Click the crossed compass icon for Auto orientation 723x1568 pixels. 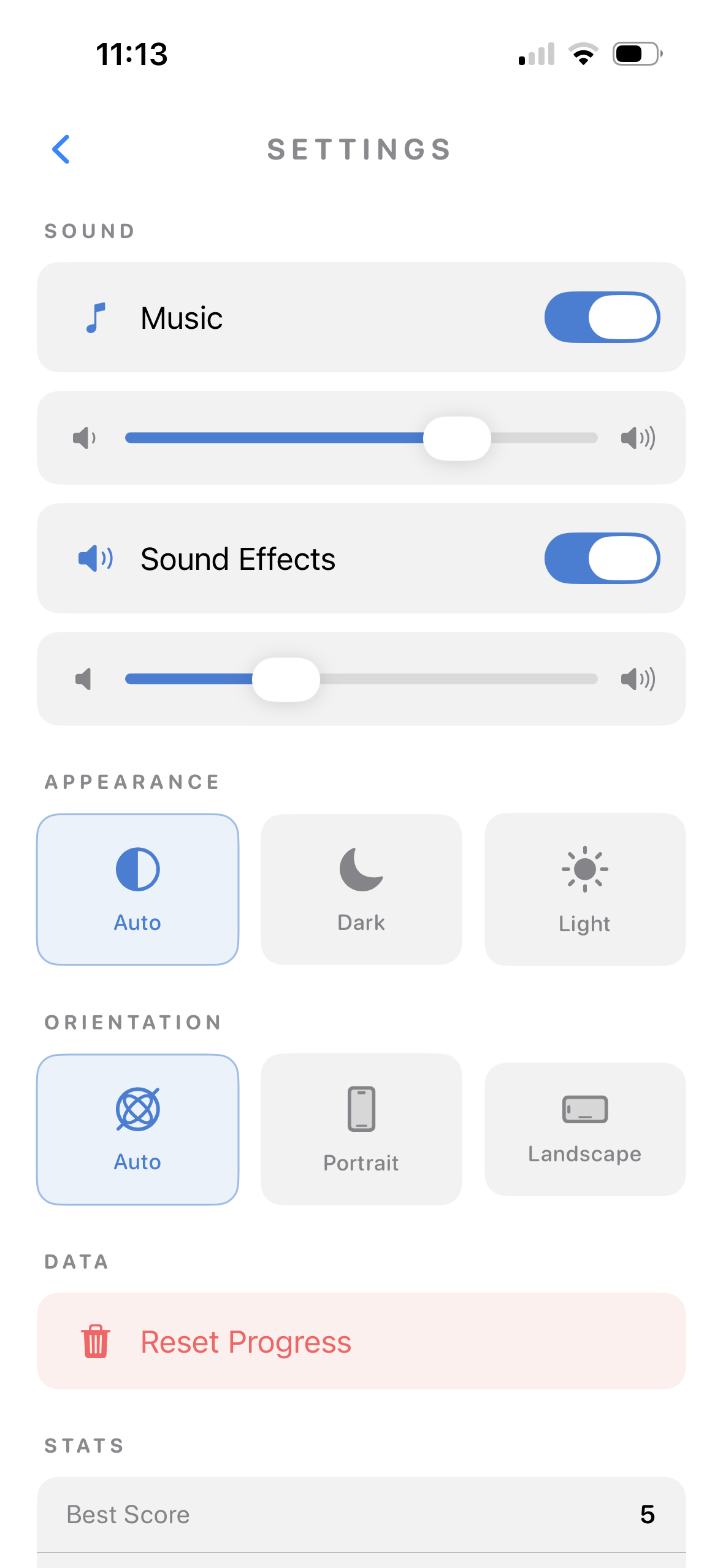(137, 1109)
